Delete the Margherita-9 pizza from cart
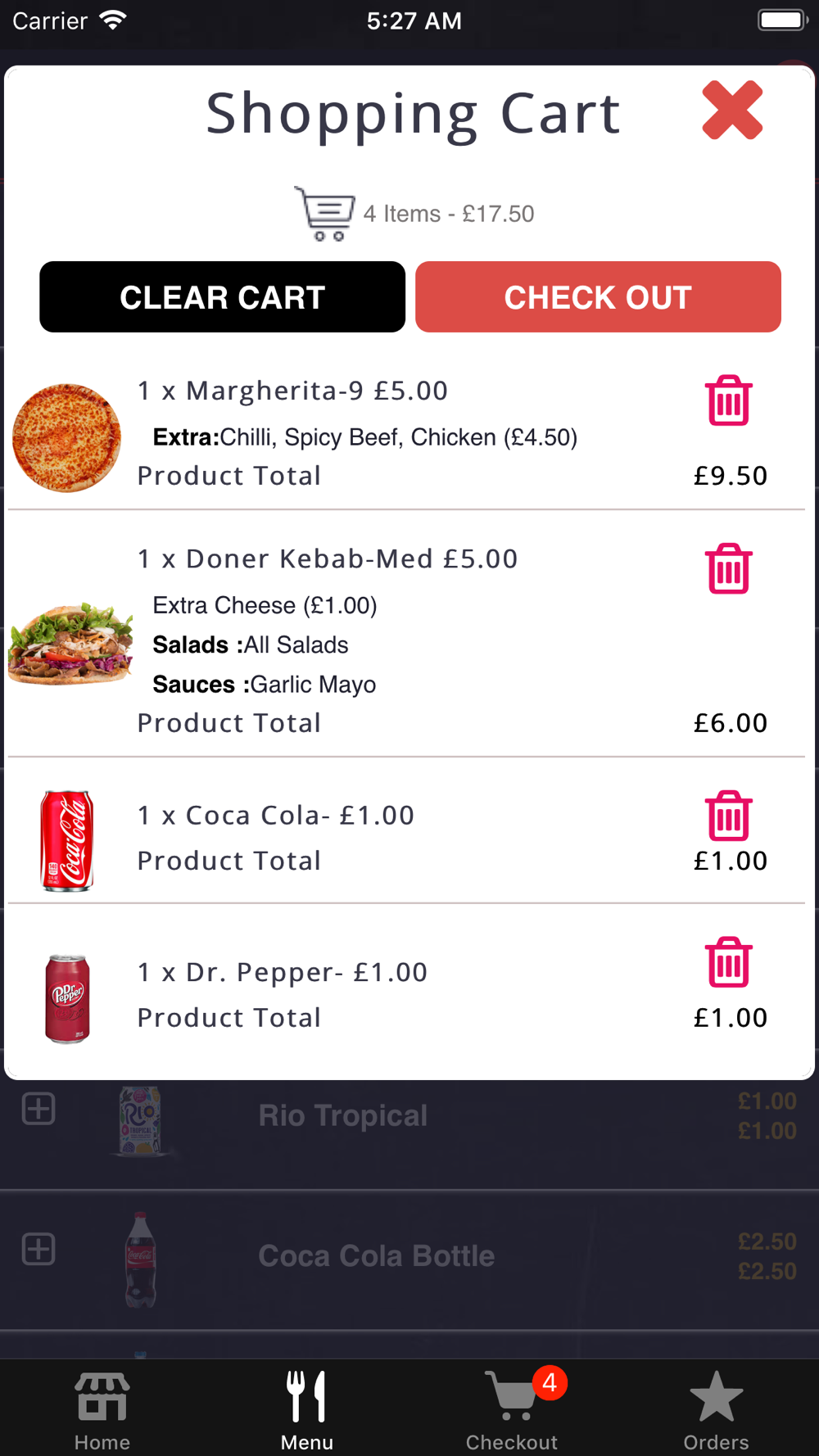This screenshot has width=819, height=1456. (728, 400)
